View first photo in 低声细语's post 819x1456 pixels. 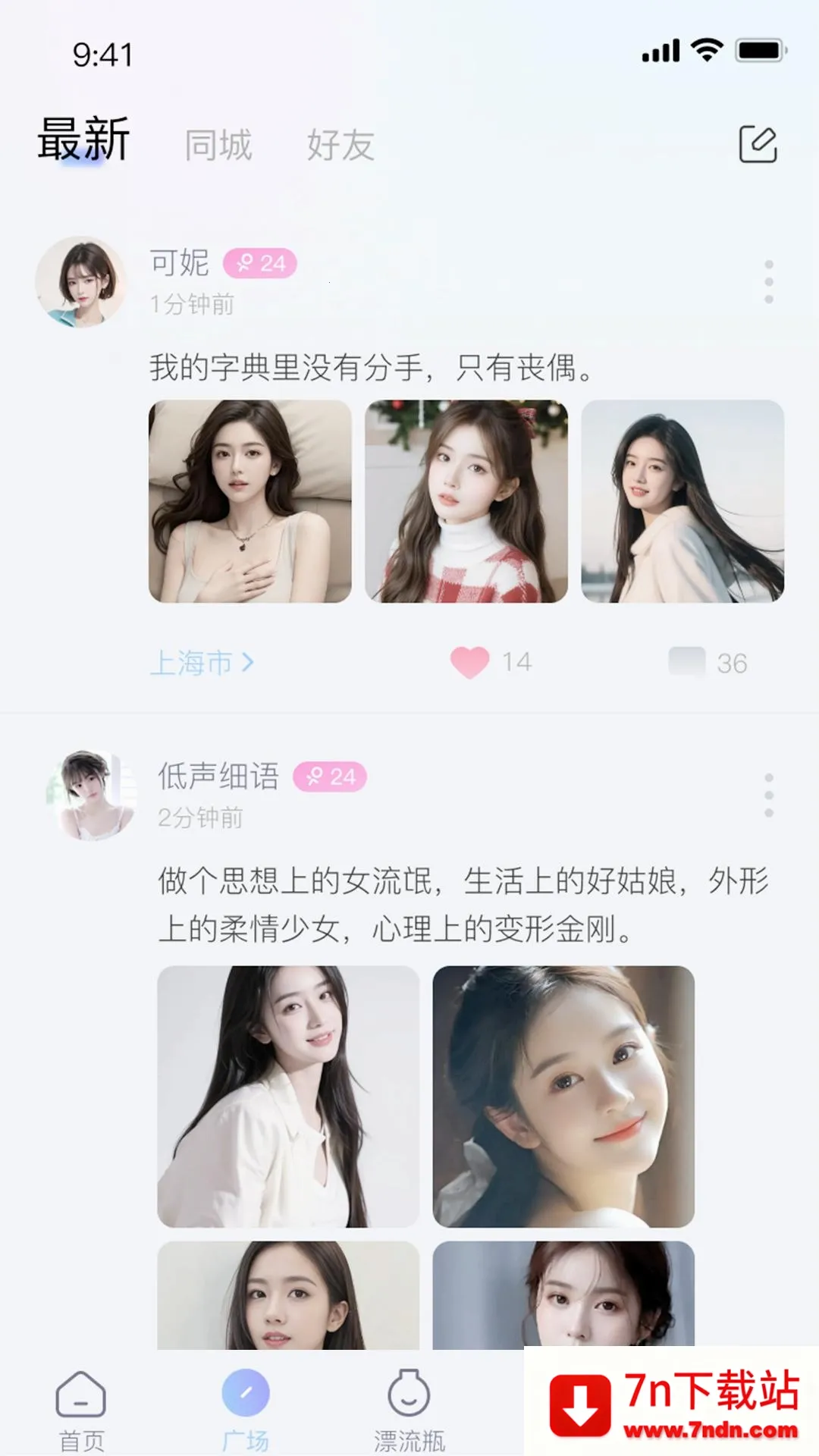pos(288,1097)
